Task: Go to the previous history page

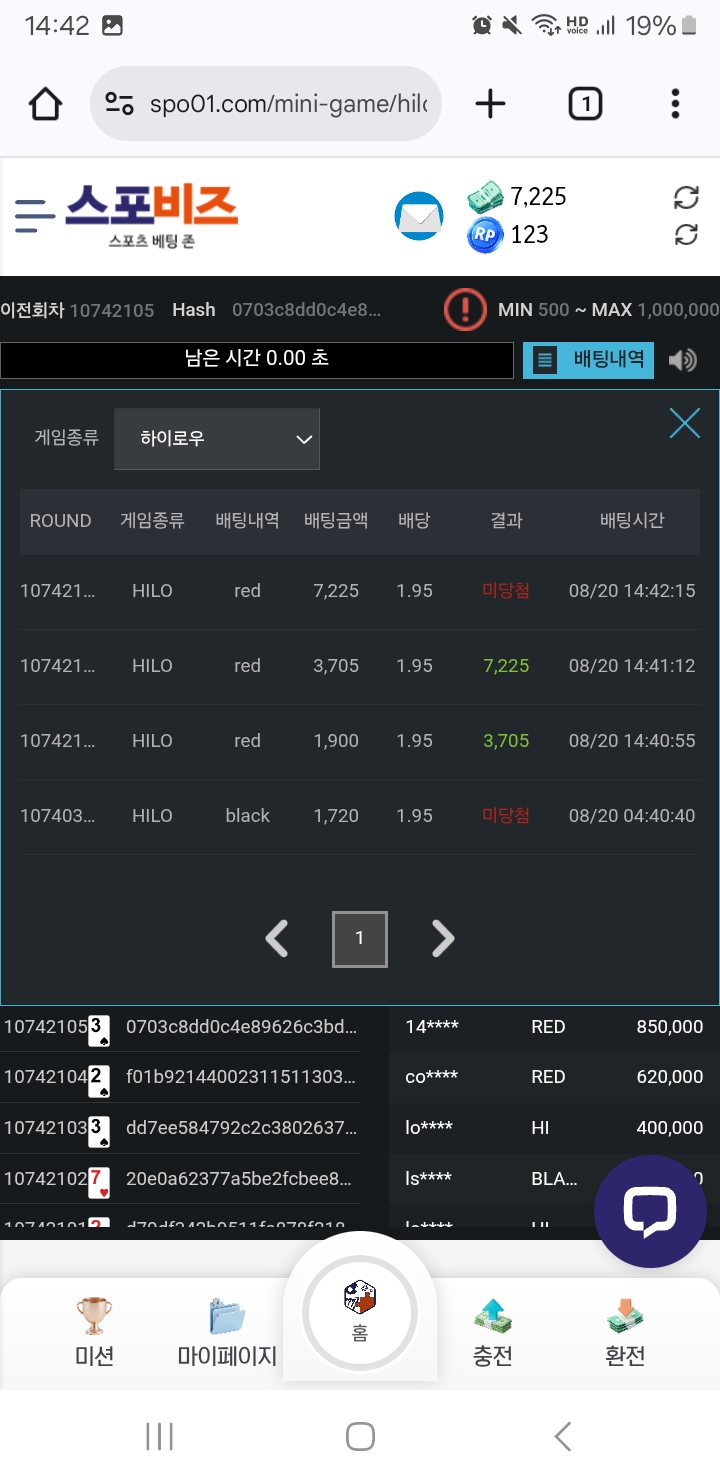Action: coord(277,939)
